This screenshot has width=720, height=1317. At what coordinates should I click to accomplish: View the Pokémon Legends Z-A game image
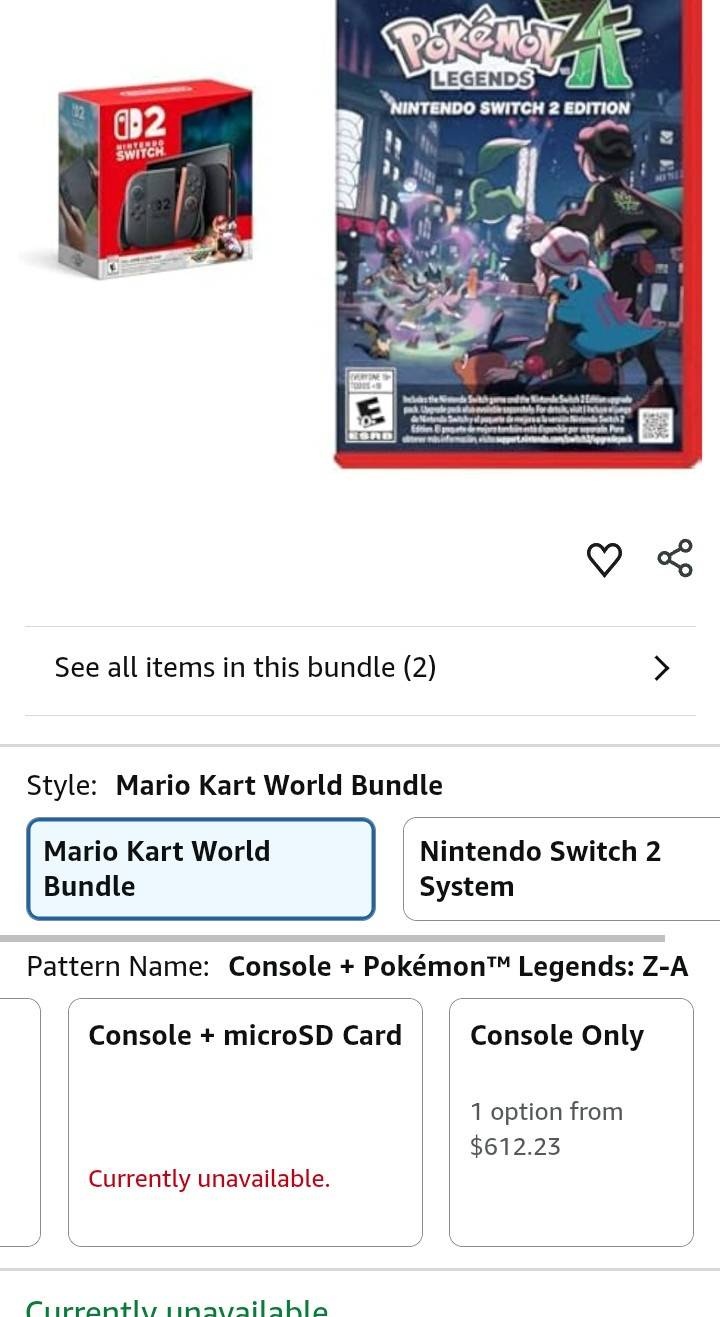(517, 232)
